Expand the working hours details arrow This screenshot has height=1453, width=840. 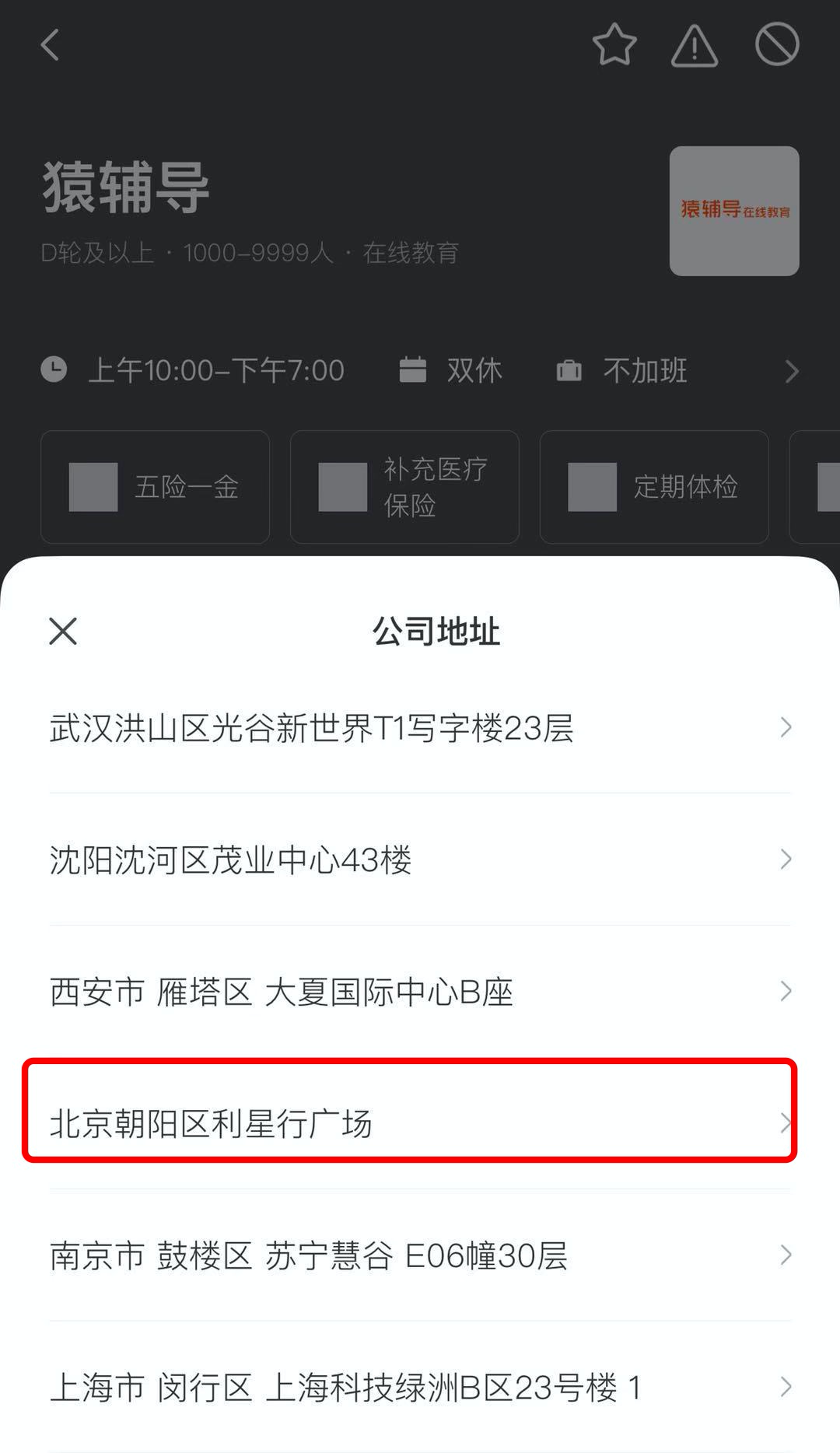[x=792, y=371]
